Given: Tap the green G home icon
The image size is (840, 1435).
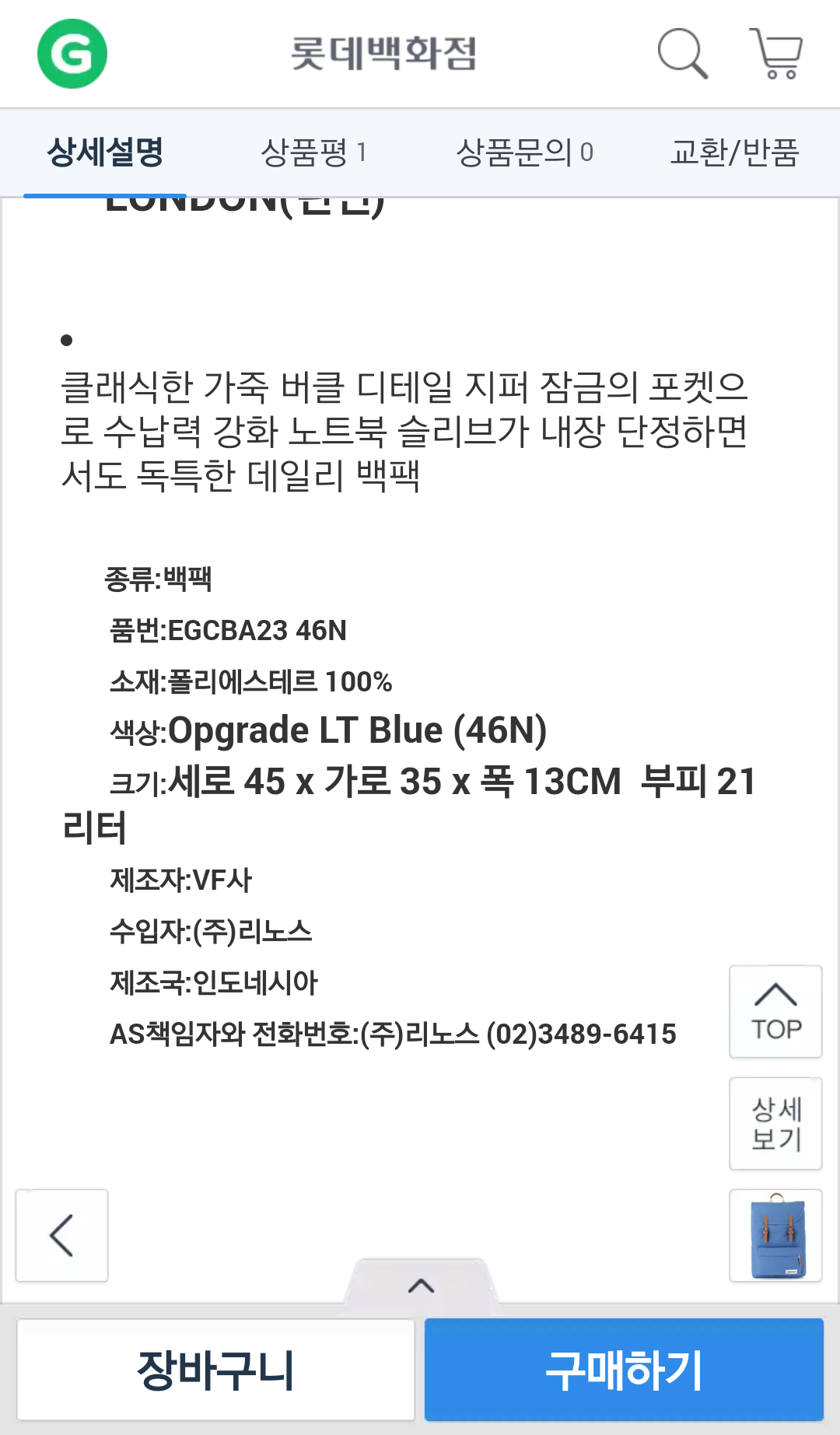Looking at the screenshot, I should 72,54.
